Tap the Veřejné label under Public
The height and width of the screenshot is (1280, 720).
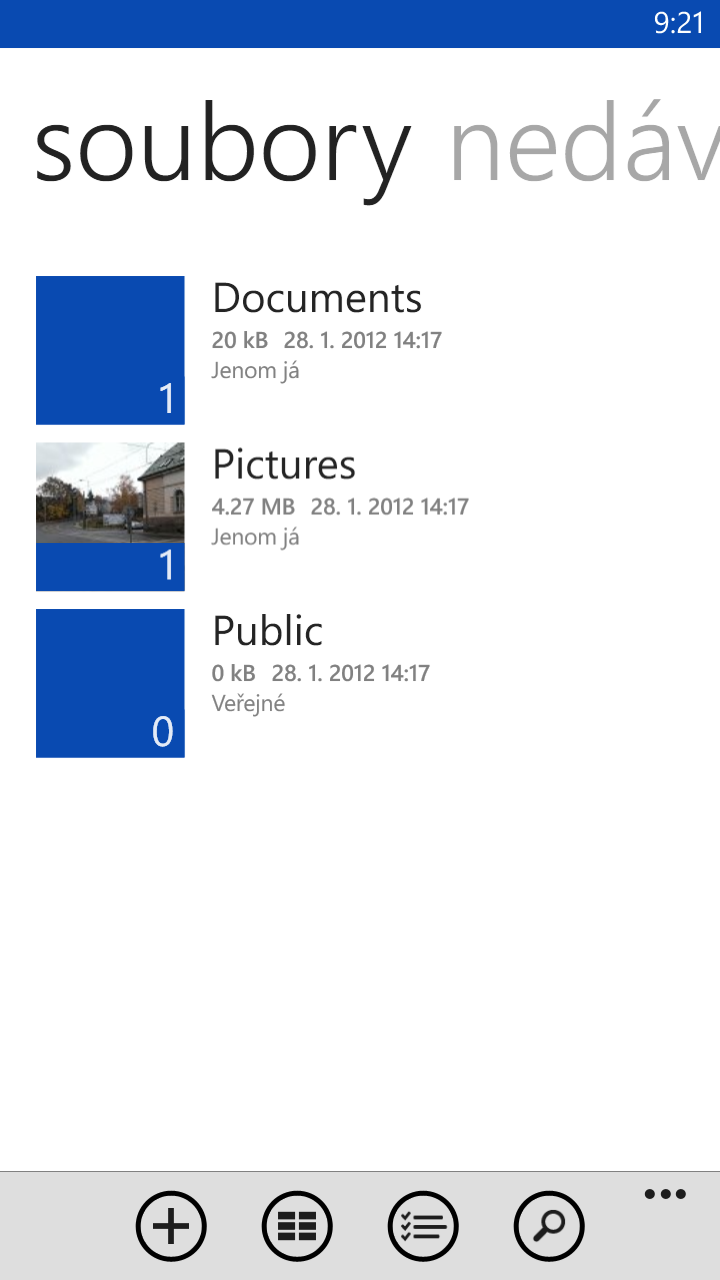[x=248, y=703]
